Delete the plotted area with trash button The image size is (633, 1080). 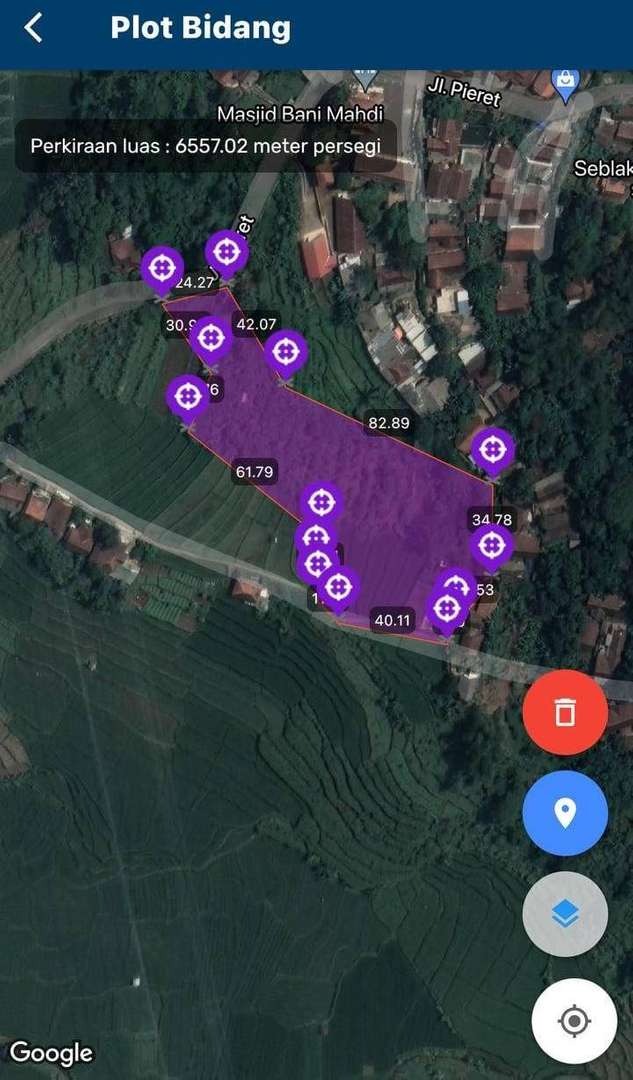565,712
